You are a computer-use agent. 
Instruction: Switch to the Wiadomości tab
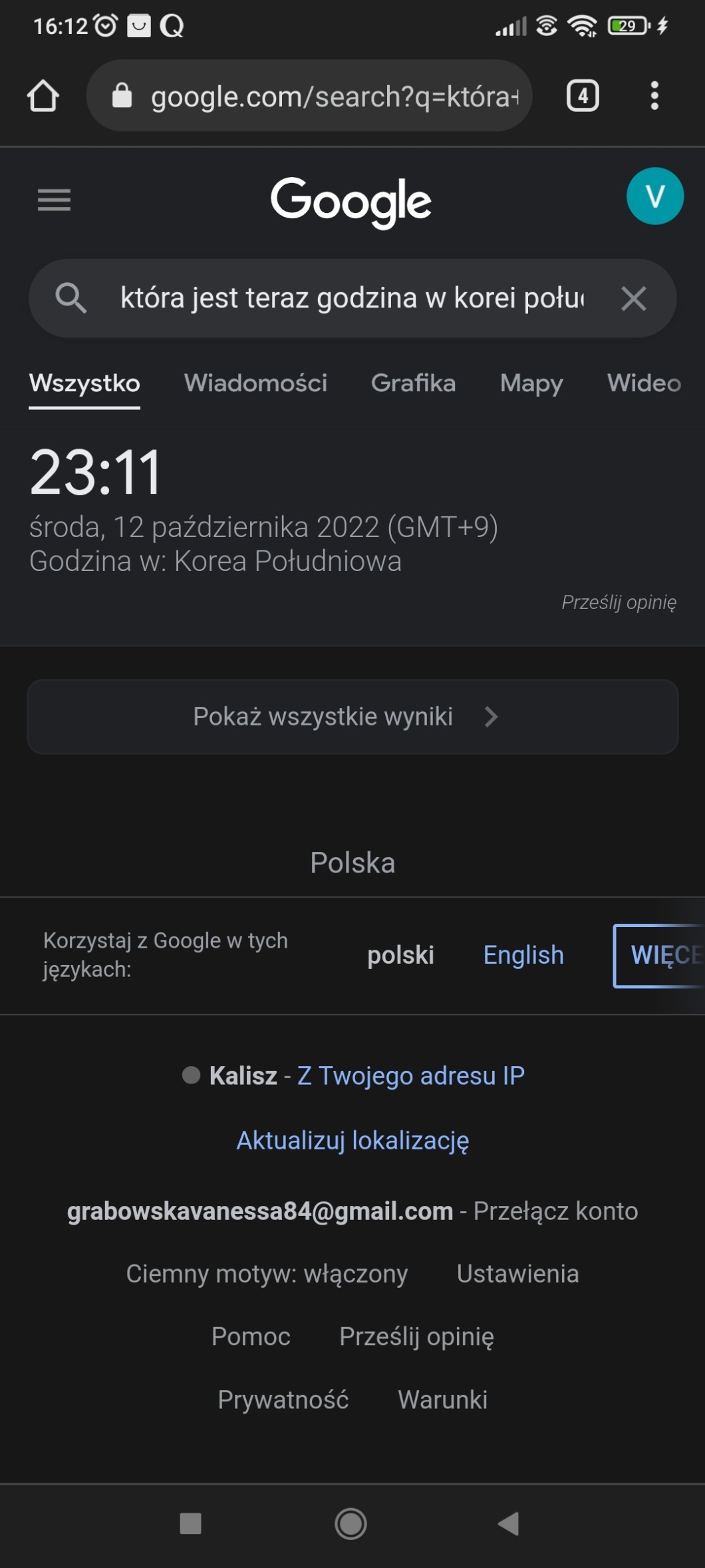[255, 383]
